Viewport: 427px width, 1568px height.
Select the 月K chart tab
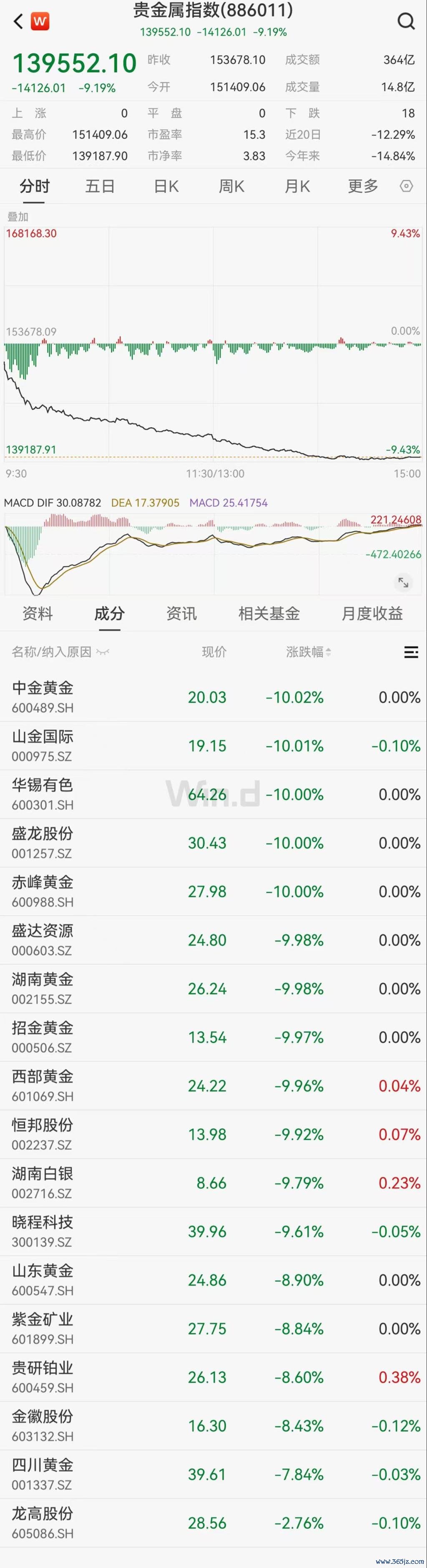(297, 186)
